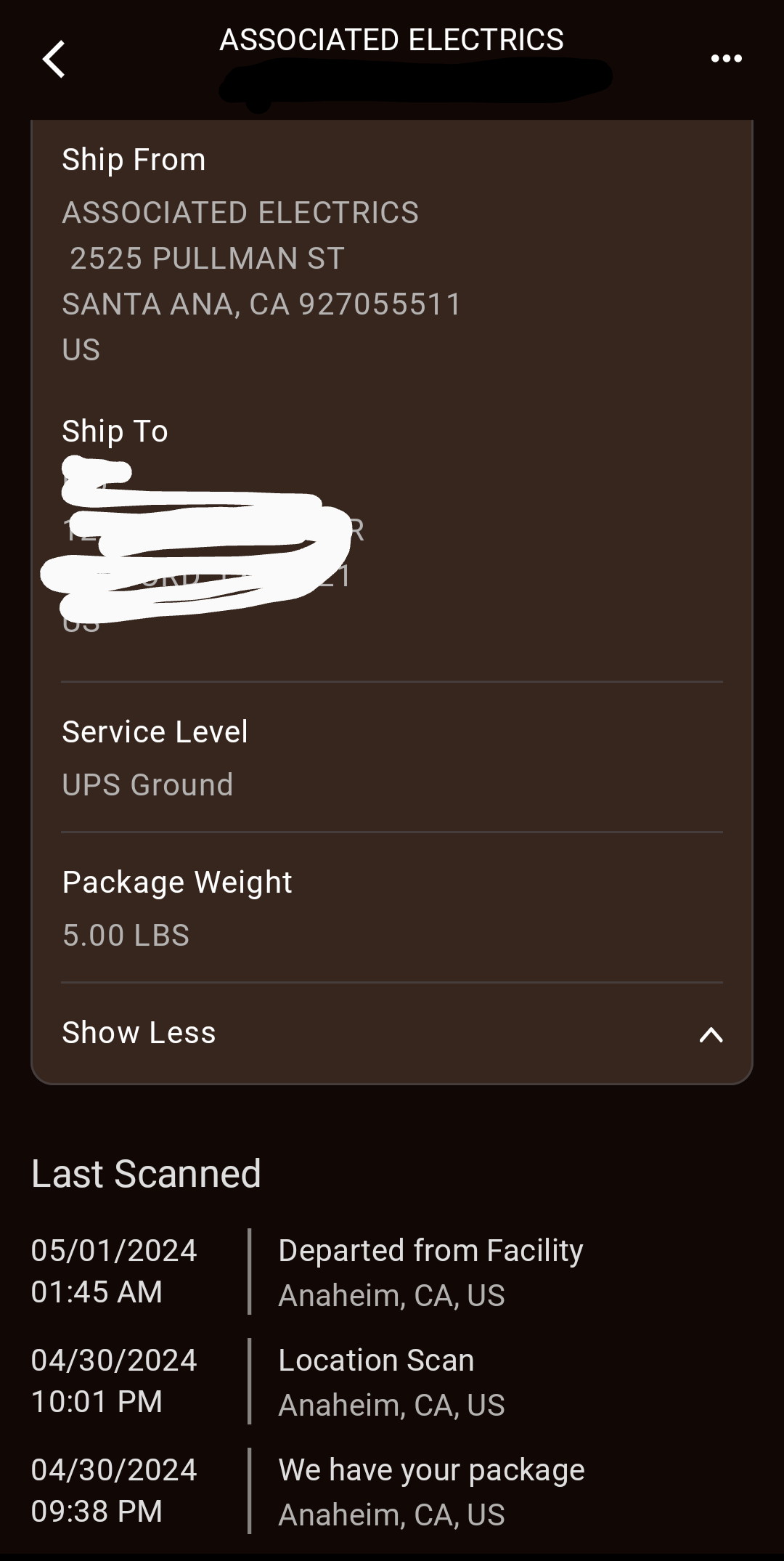This screenshot has height=1561, width=784.
Task: Collapse shipment details with Show Less
Action: point(392,1033)
